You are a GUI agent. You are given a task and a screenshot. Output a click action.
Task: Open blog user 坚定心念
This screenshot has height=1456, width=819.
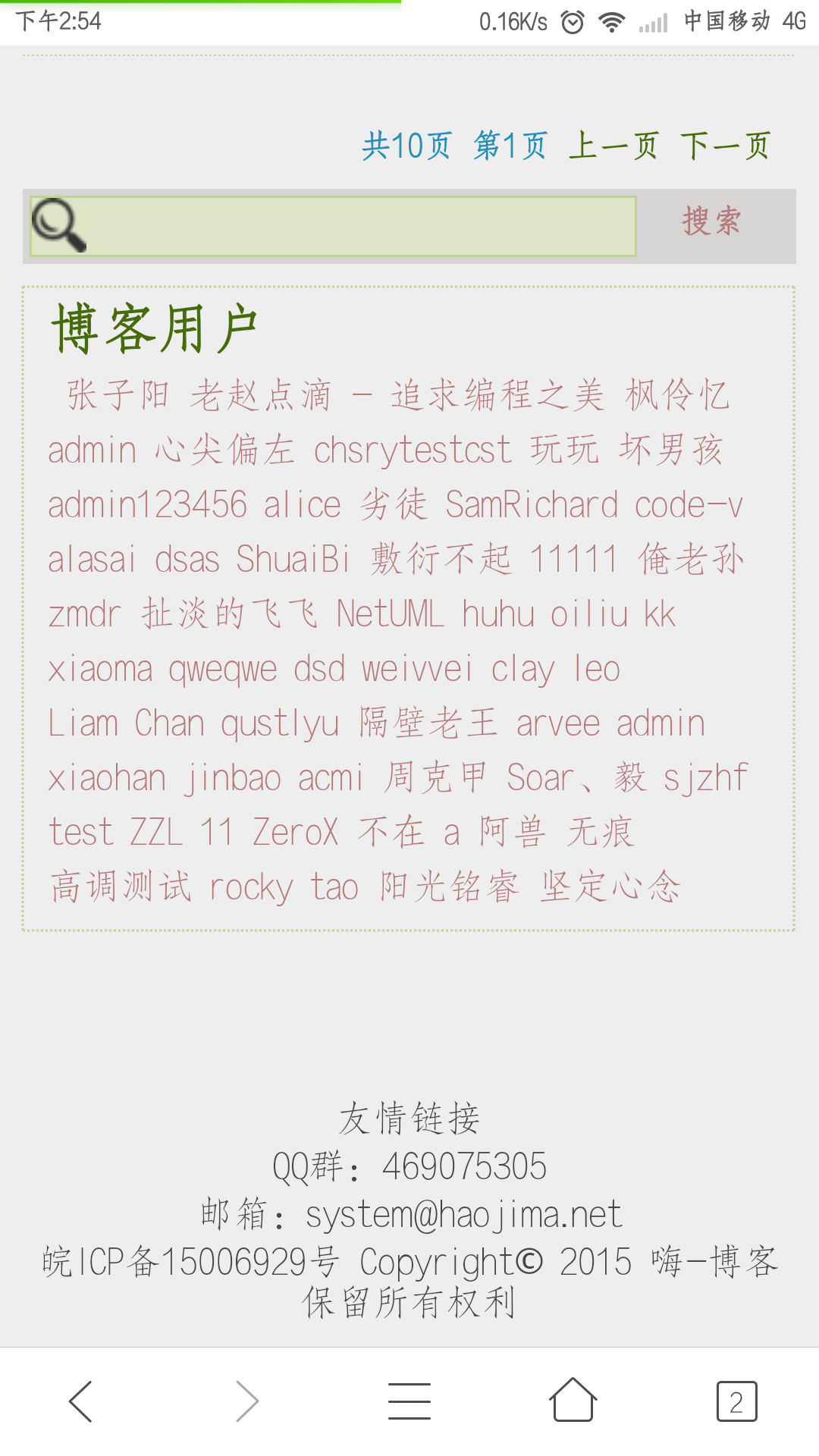click(x=610, y=886)
